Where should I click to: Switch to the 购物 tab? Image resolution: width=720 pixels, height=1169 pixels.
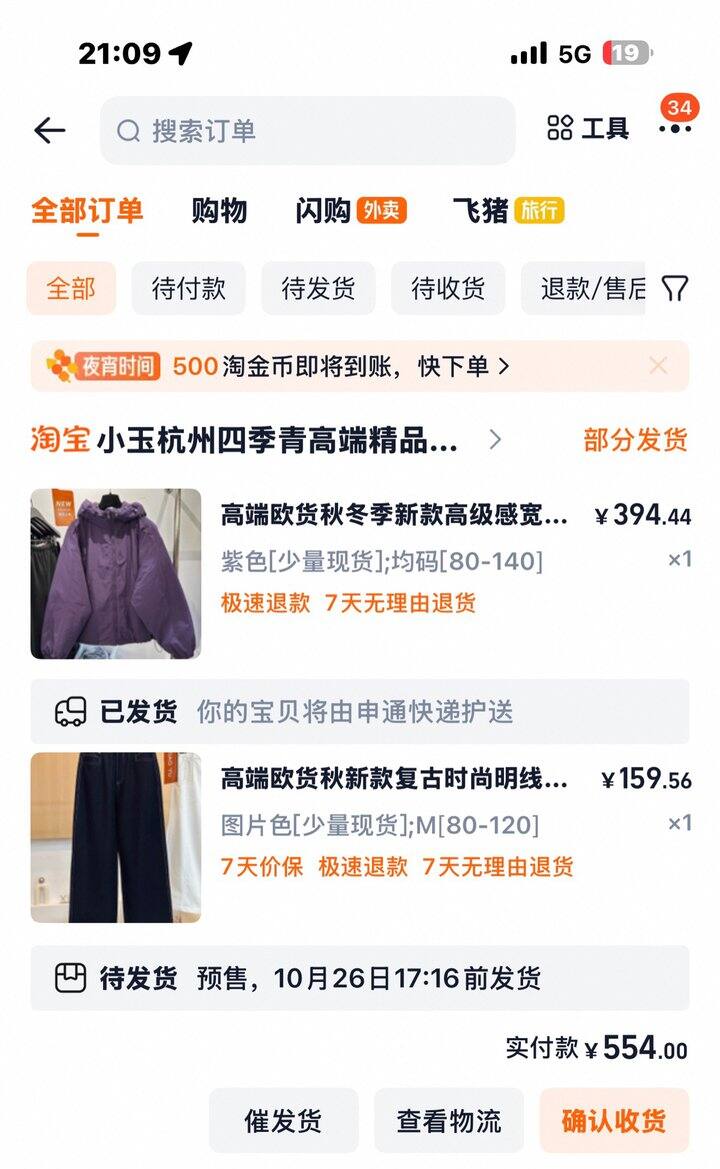(219, 211)
